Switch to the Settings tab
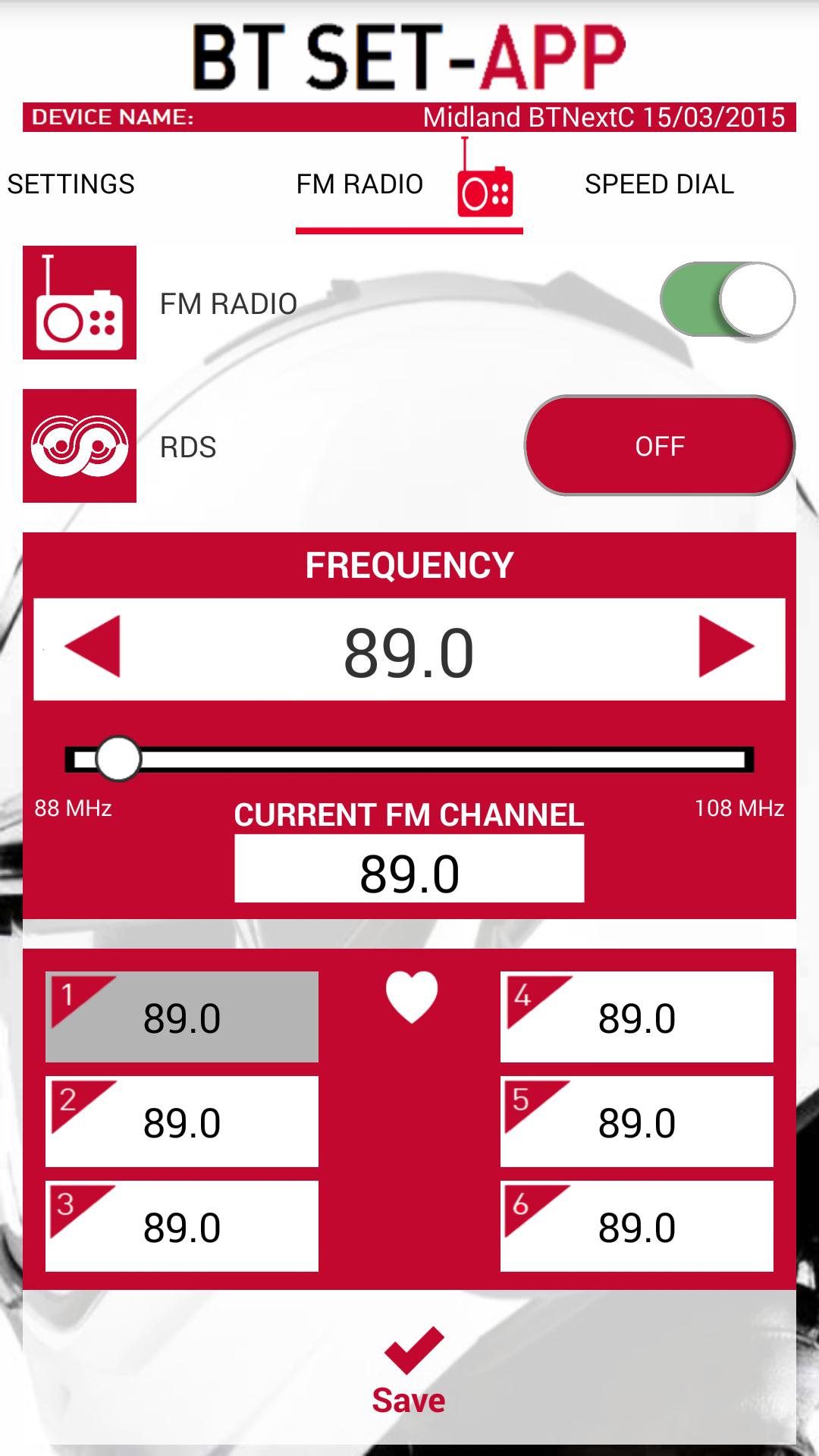 coord(71,184)
